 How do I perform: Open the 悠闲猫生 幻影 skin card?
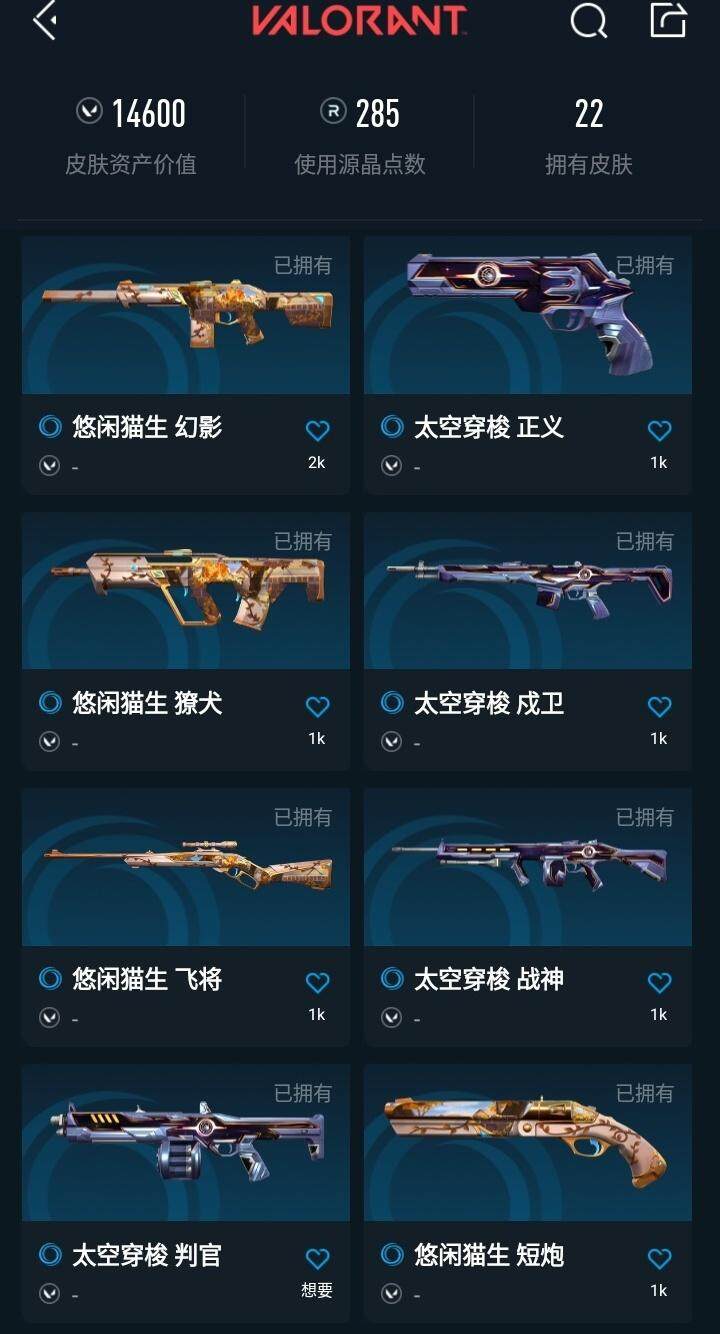pyautogui.click(x=186, y=315)
